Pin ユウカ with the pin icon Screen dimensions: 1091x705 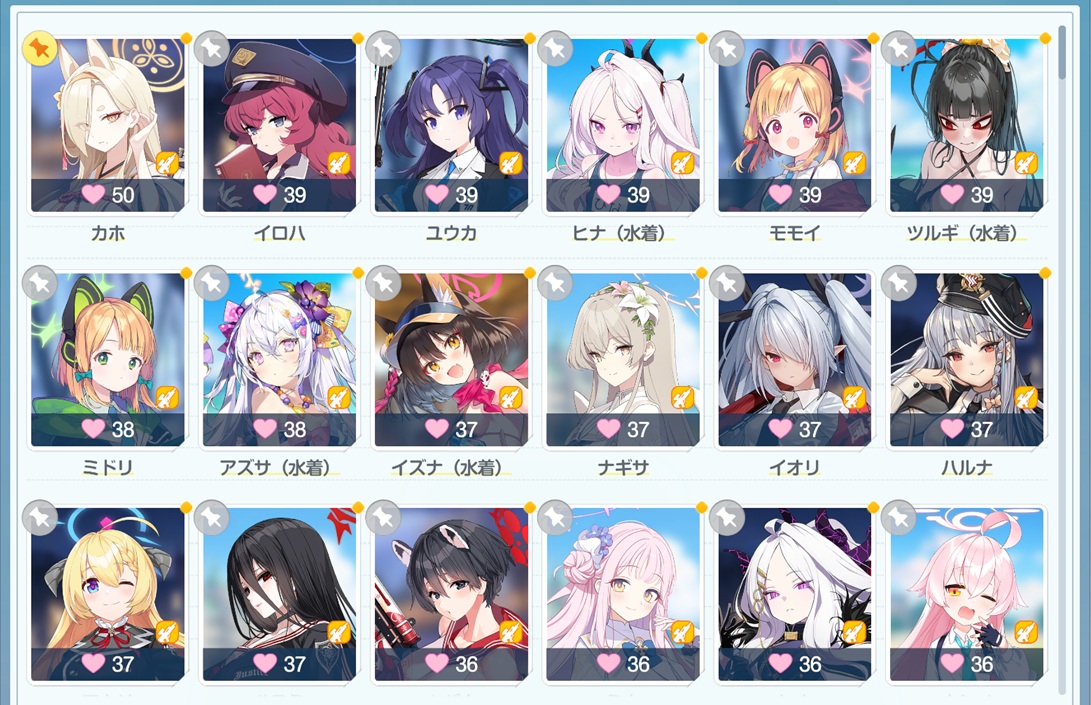pyautogui.click(x=383, y=48)
